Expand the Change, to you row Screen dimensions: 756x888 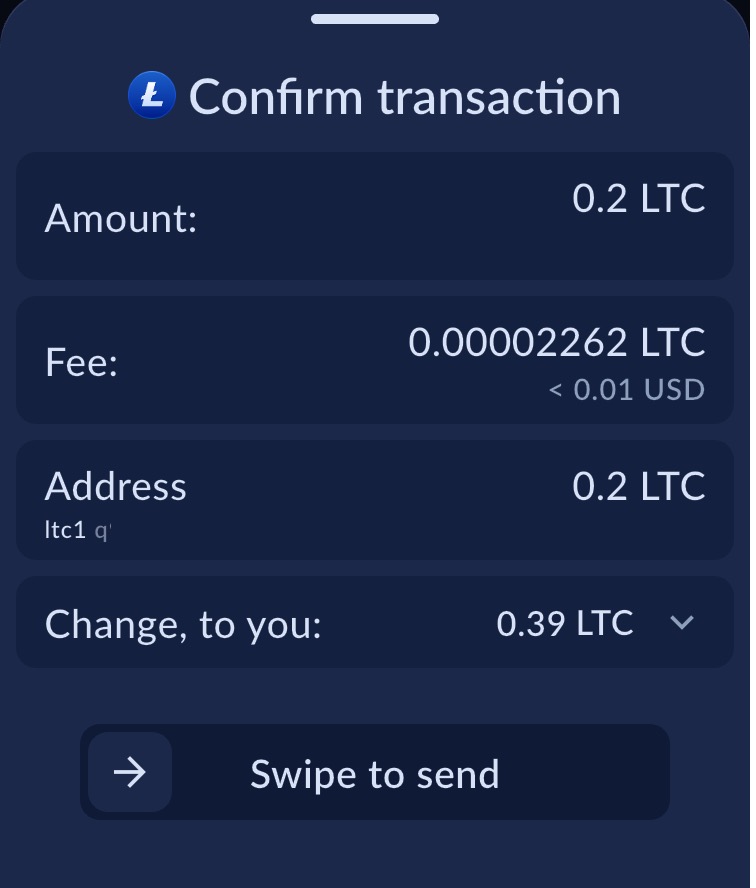681,623
